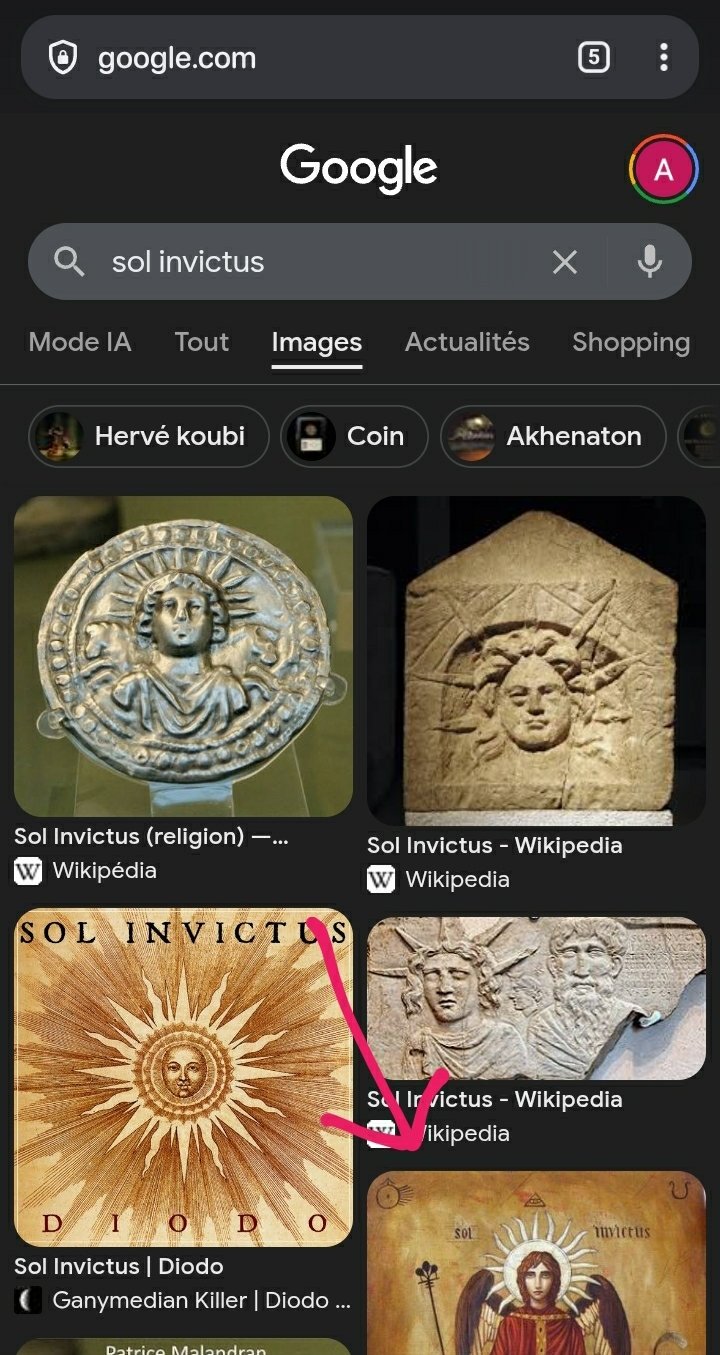
Task: Switch to the Mode IA tab
Action: pyautogui.click(x=80, y=342)
